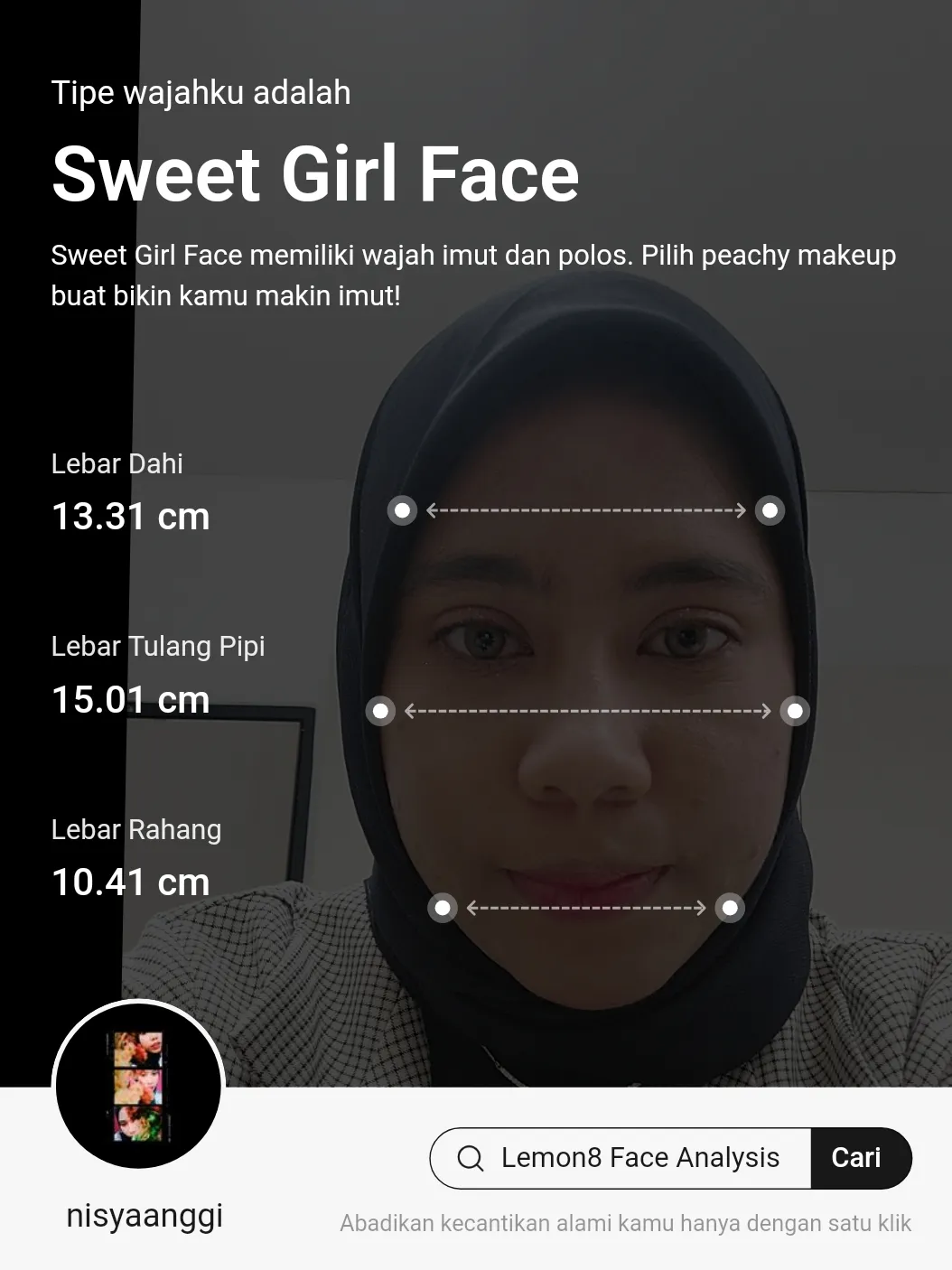Click the nisyaanggi username link
This screenshot has height=1270, width=952.
(x=145, y=1216)
